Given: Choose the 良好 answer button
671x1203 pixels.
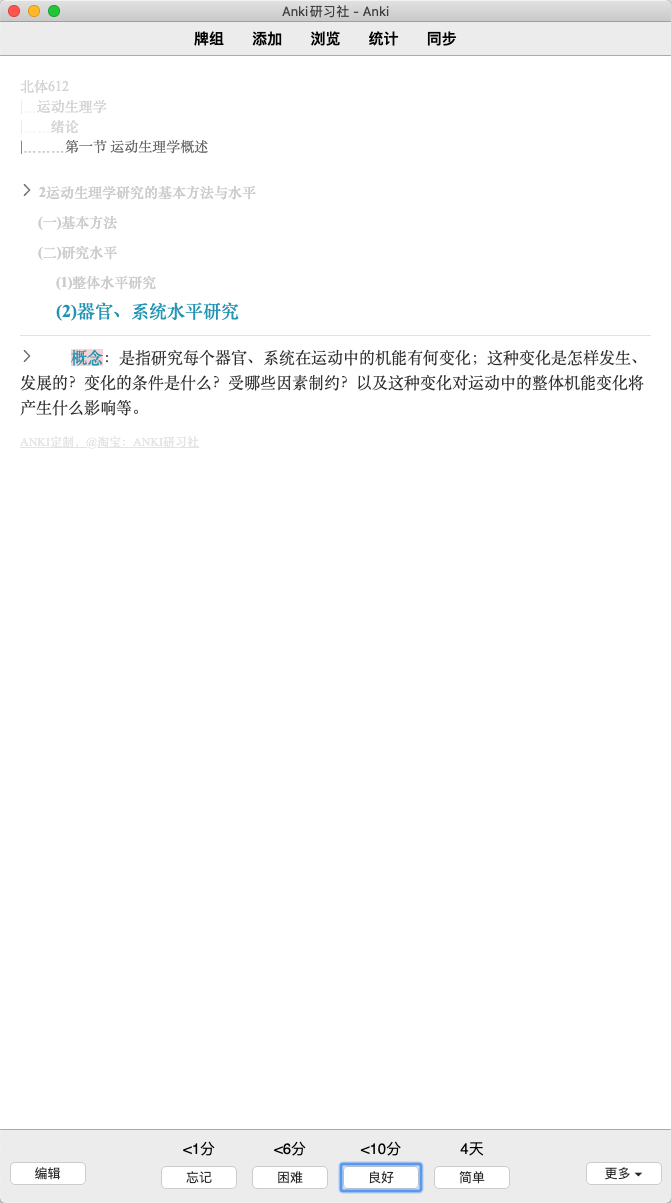Looking at the screenshot, I should pyautogui.click(x=381, y=1177).
